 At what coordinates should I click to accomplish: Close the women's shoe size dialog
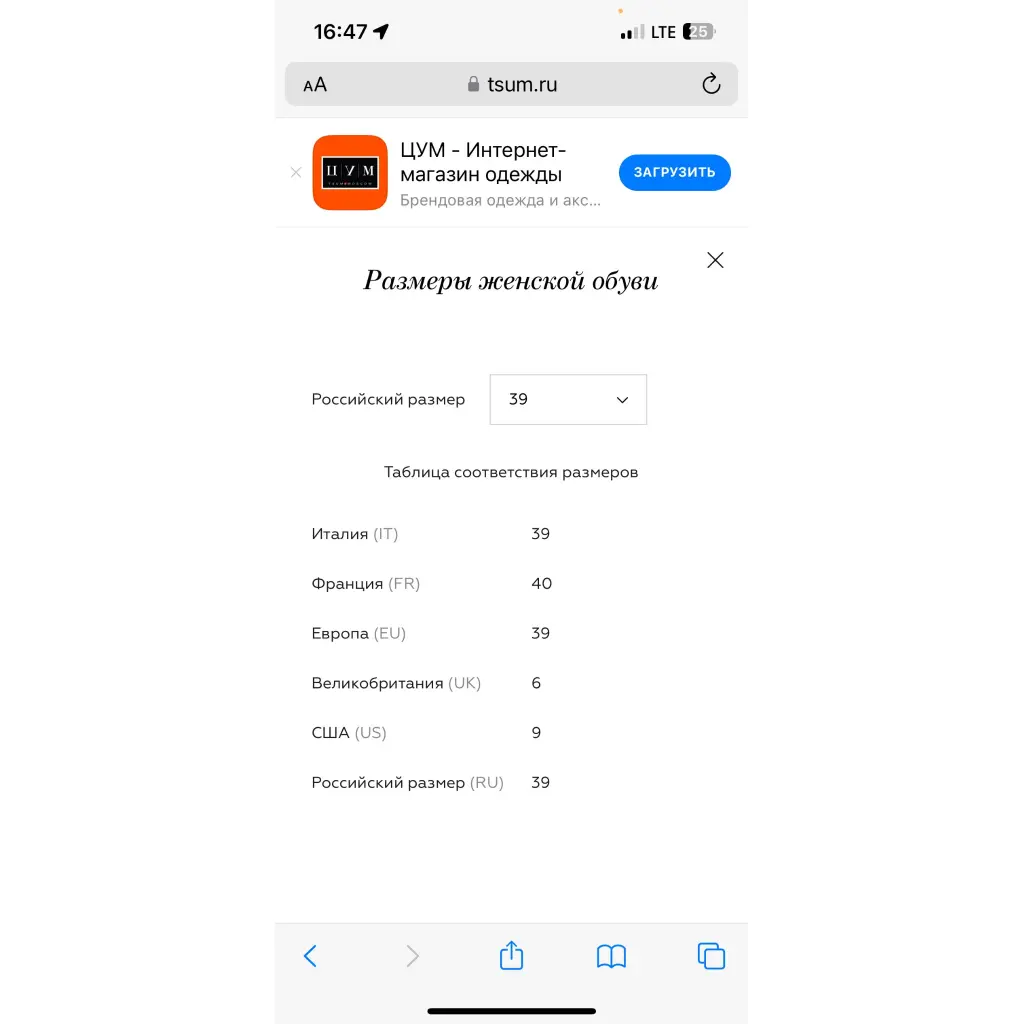point(715,260)
